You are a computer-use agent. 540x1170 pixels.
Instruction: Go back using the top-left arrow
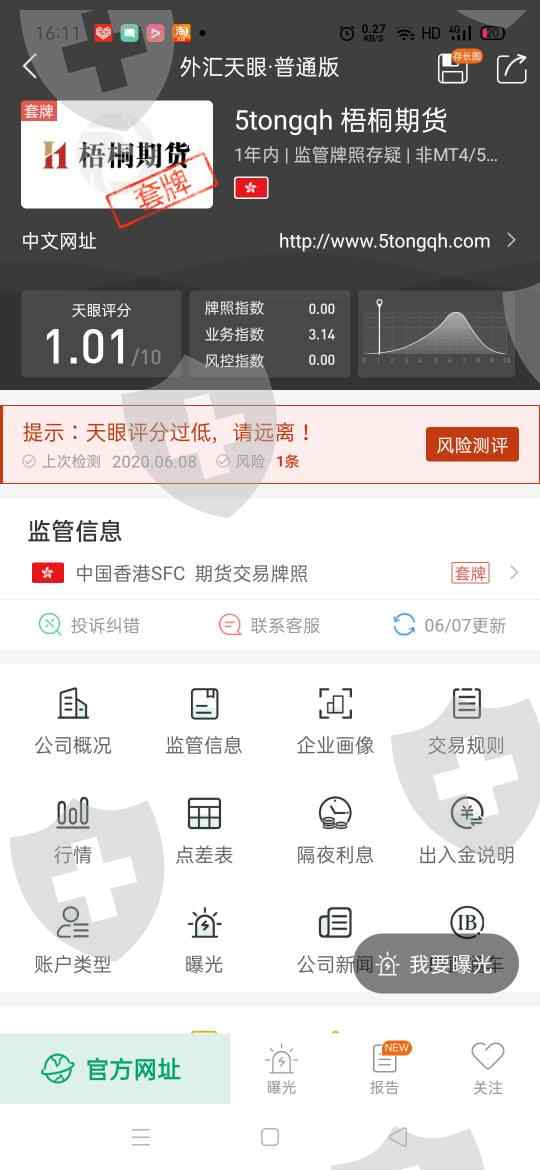30,66
